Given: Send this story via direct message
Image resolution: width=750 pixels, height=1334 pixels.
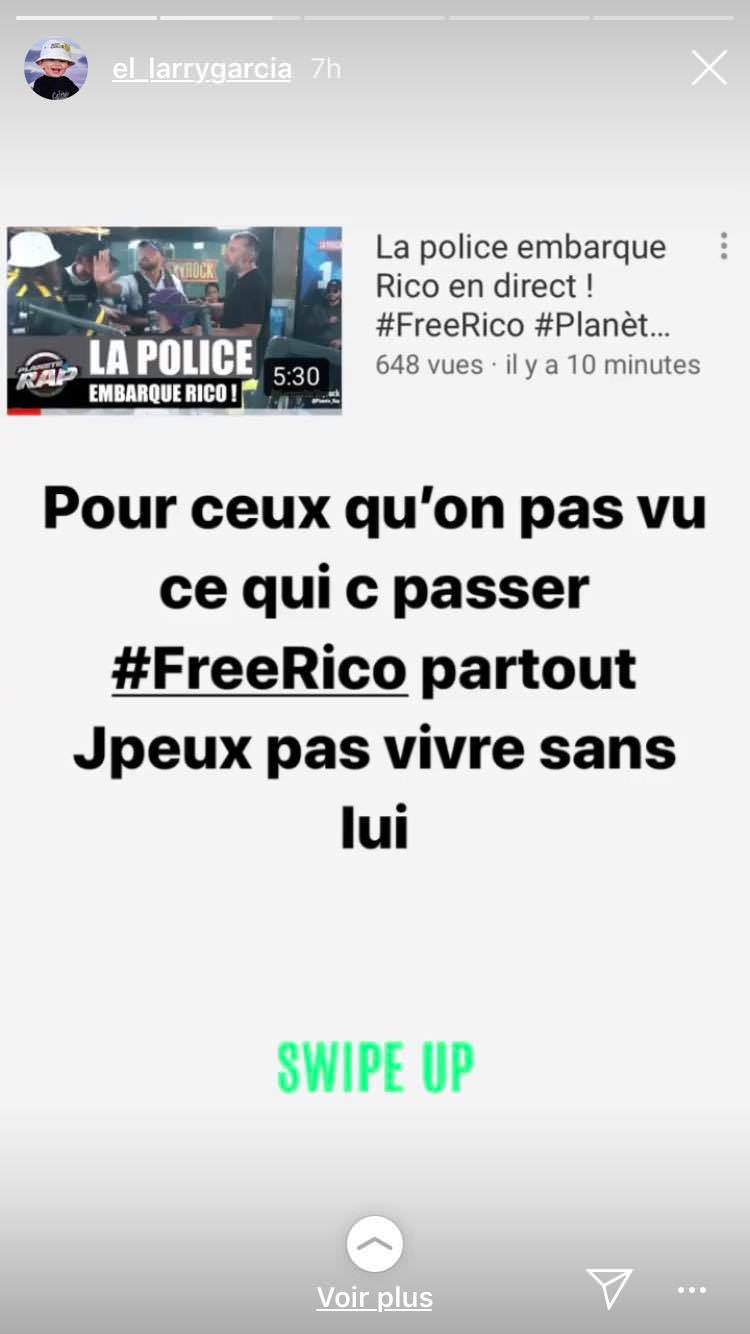Looking at the screenshot, I should 609,1288.
